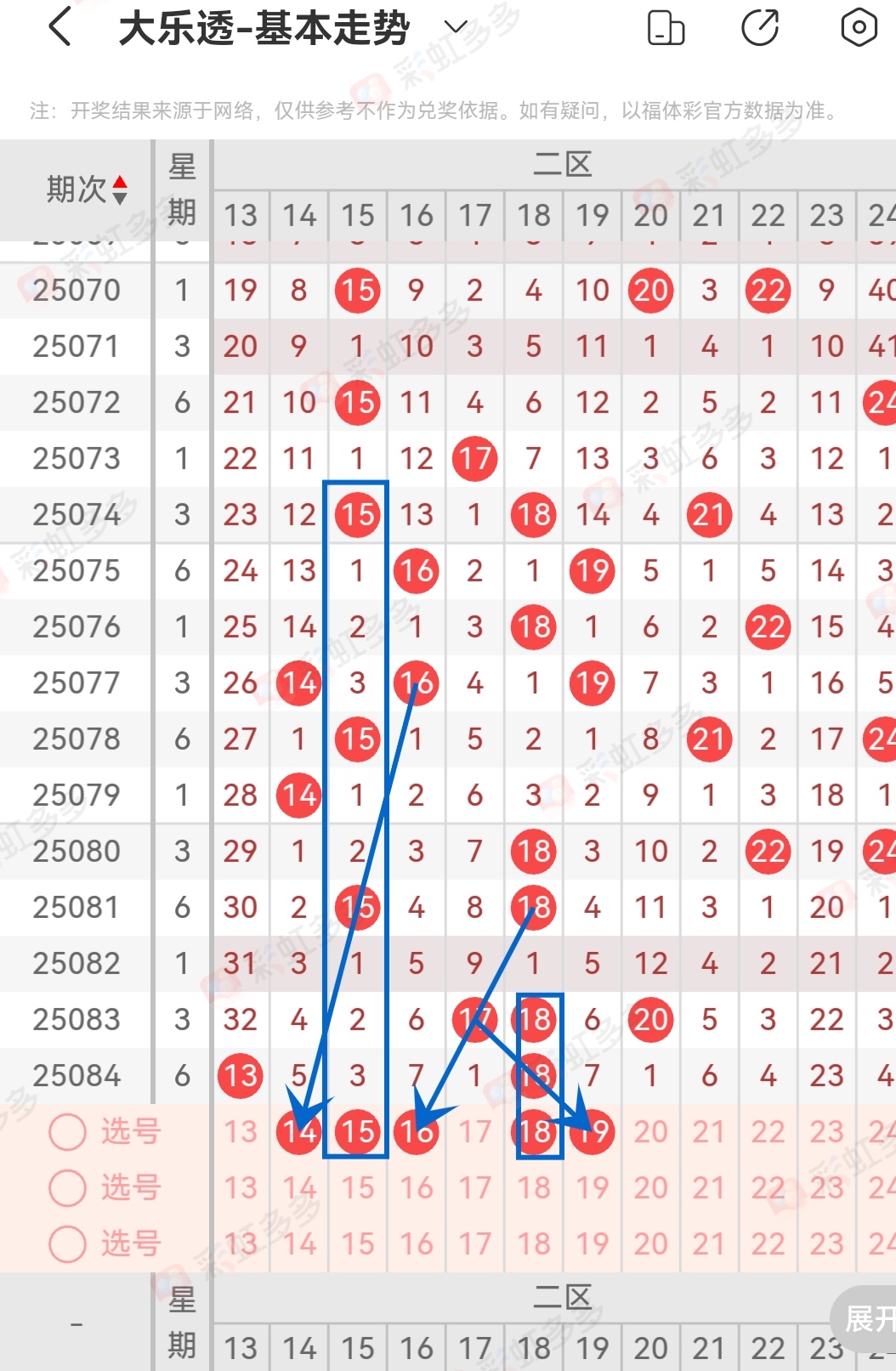Image resolution: width=896 pixels, height=1371 pixels.
Task: Tap the 展开 expand button
Action: point(869,1319)
